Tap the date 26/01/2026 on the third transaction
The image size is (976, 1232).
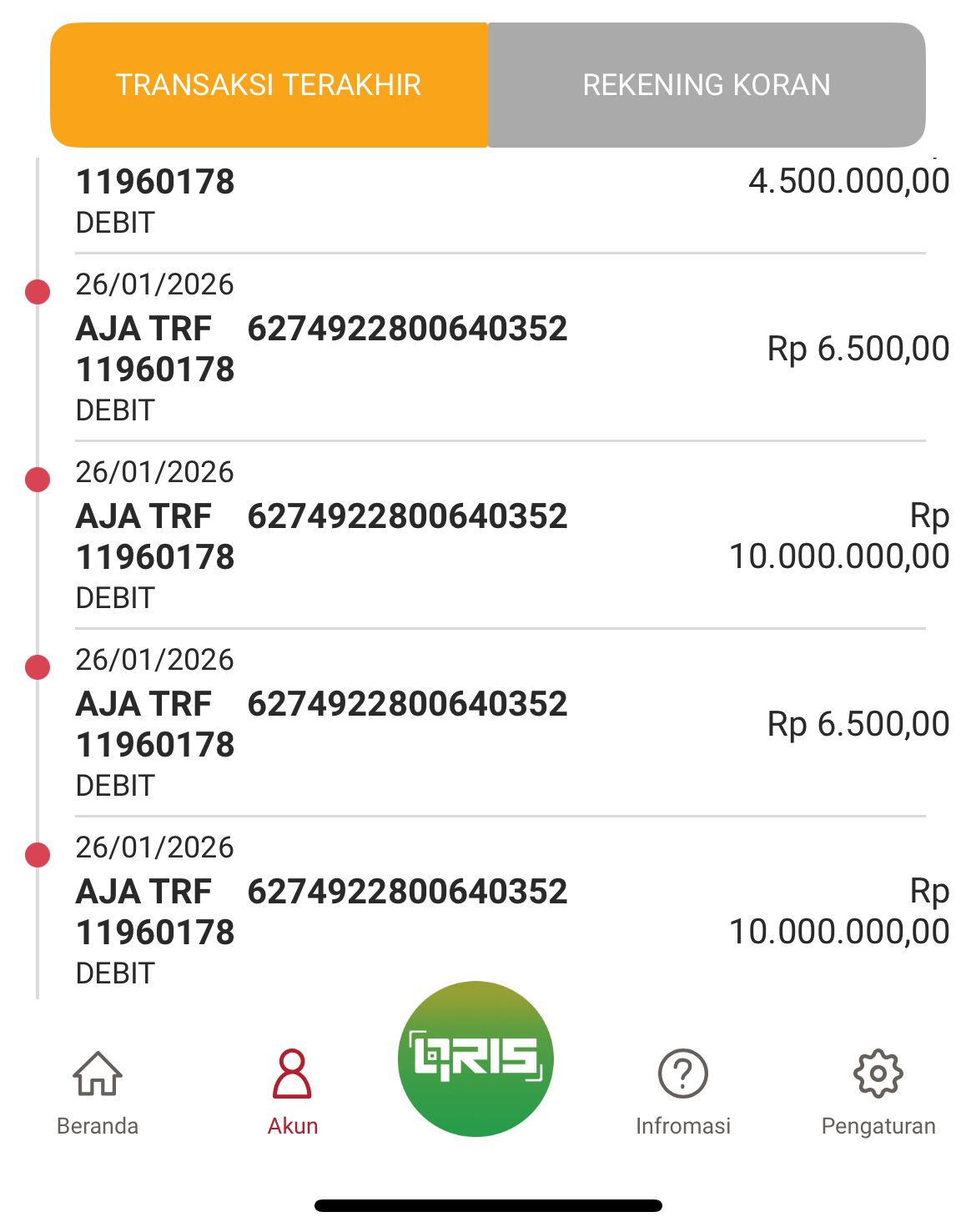pos(154,471)
